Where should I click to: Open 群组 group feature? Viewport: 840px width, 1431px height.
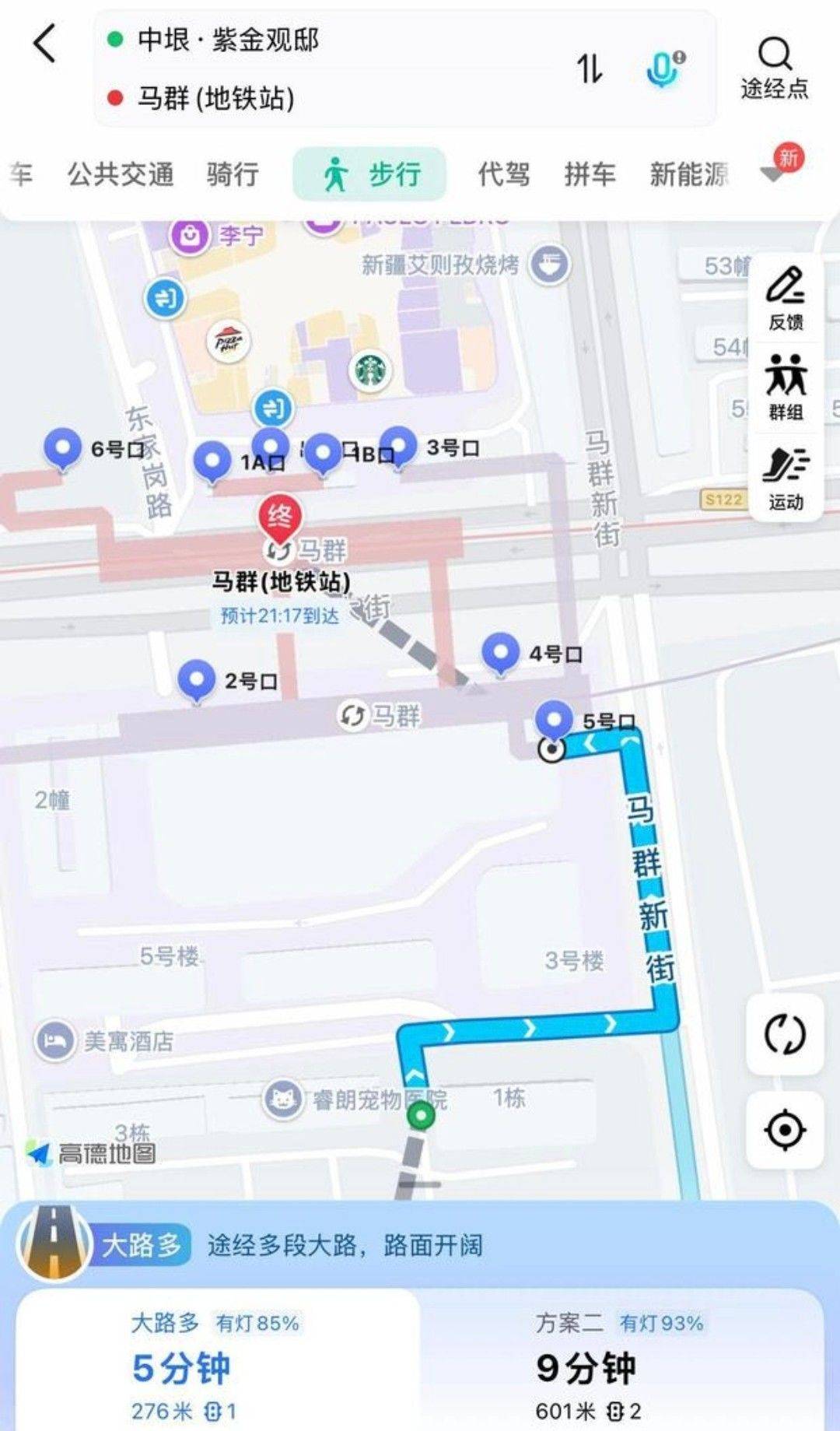786,388
